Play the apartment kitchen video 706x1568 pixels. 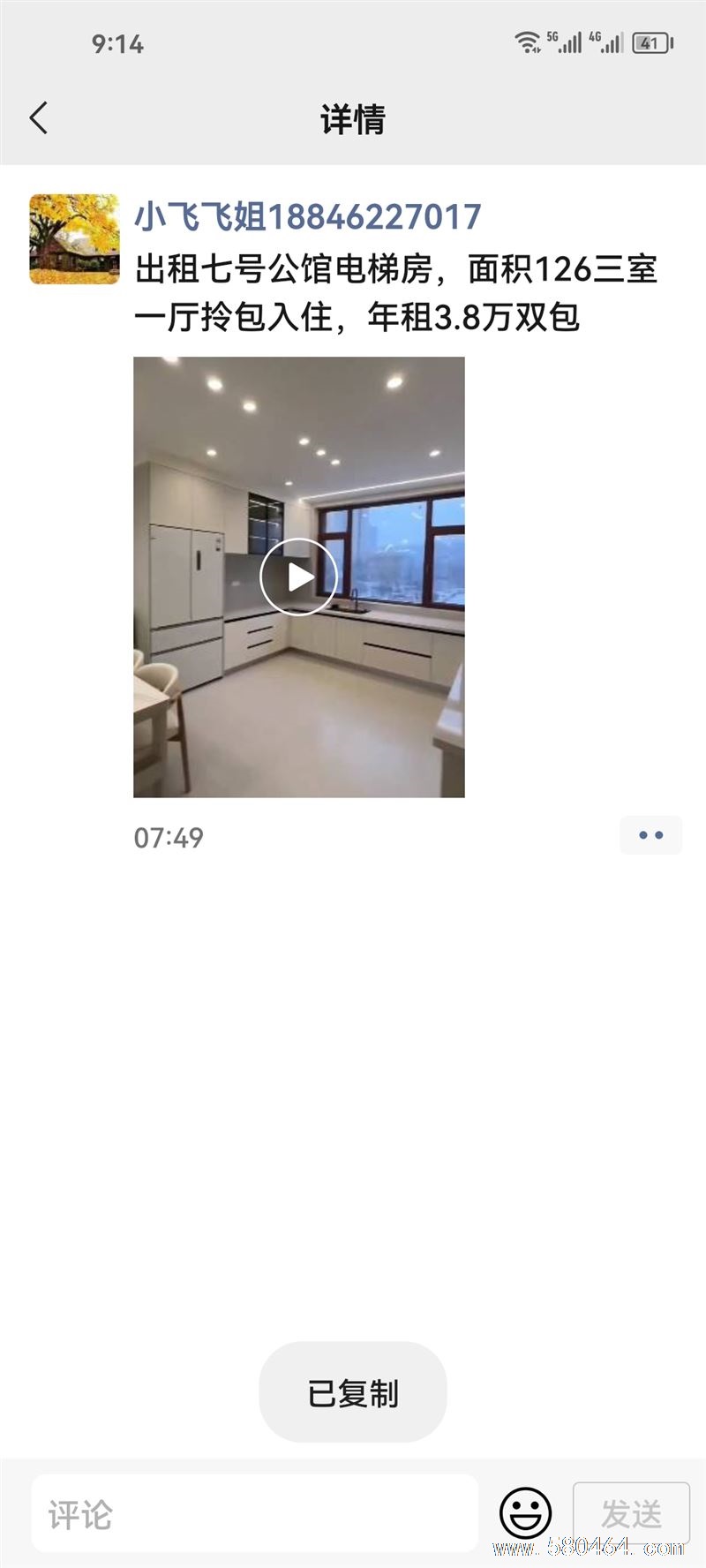(x=298, y=577)
